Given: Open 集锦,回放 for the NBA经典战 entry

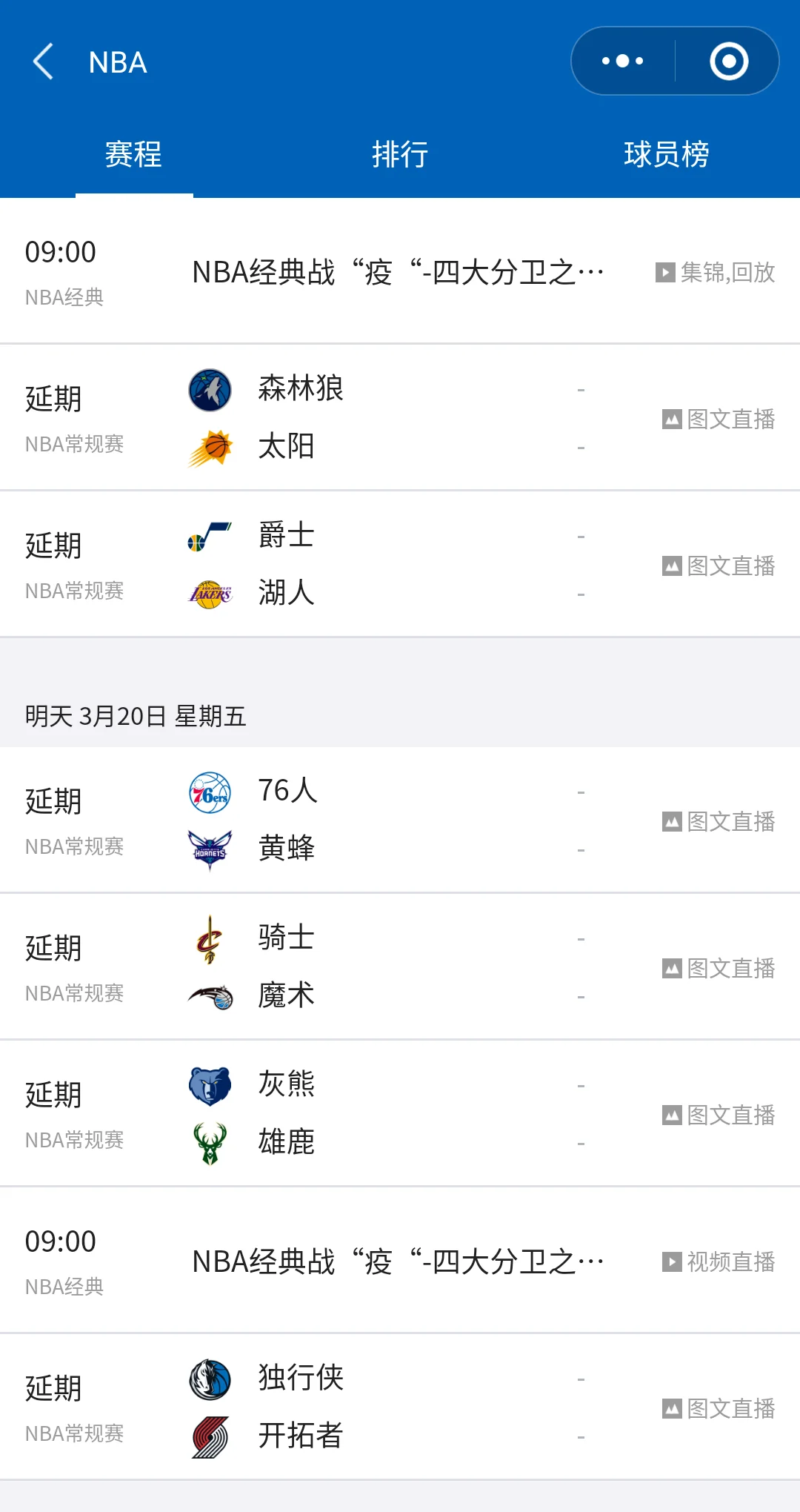Looking at the screenshot, I should tap(716, 272).
